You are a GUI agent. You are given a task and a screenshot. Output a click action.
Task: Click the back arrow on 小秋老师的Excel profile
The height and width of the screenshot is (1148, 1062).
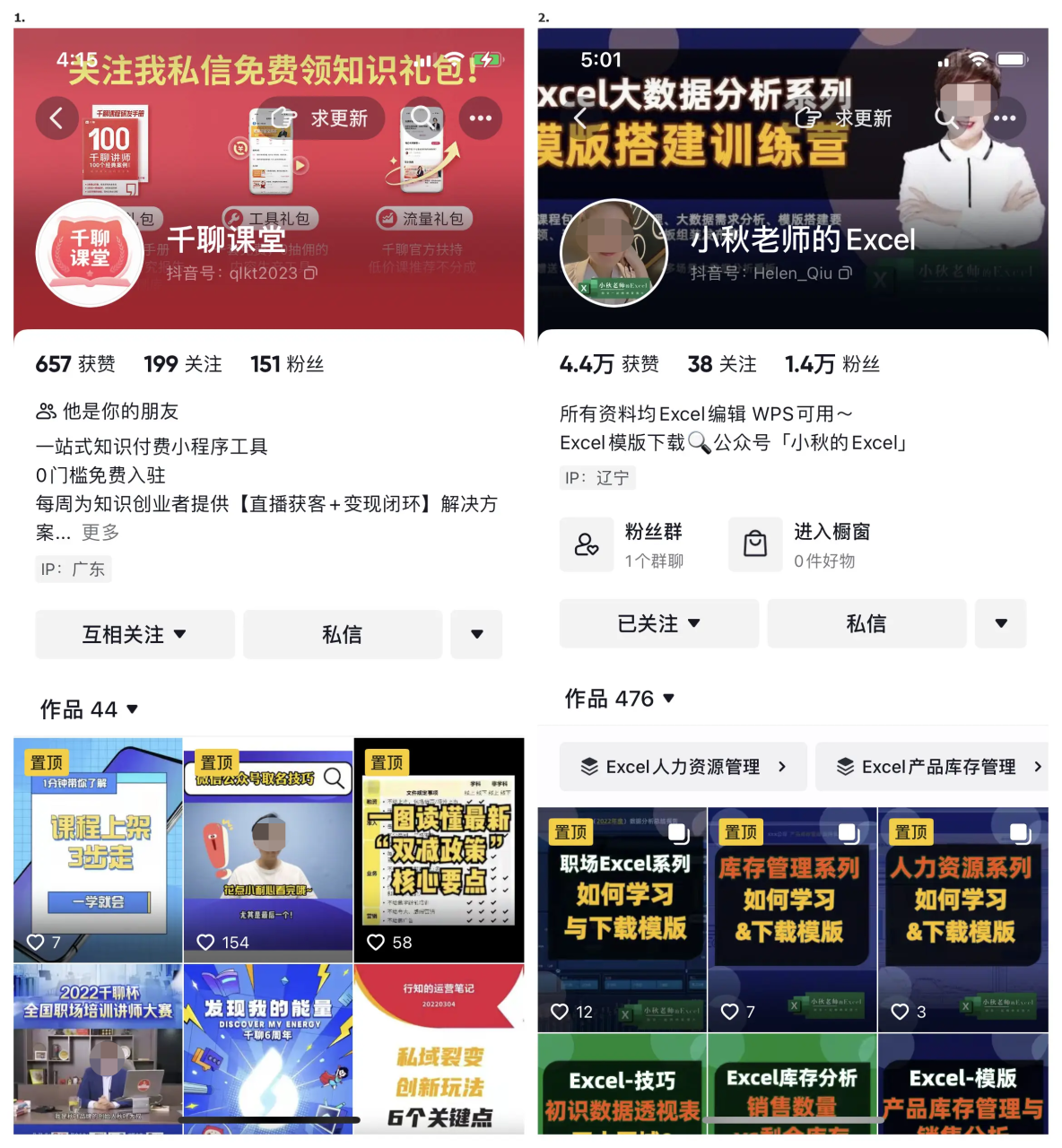tap(579, 117)
